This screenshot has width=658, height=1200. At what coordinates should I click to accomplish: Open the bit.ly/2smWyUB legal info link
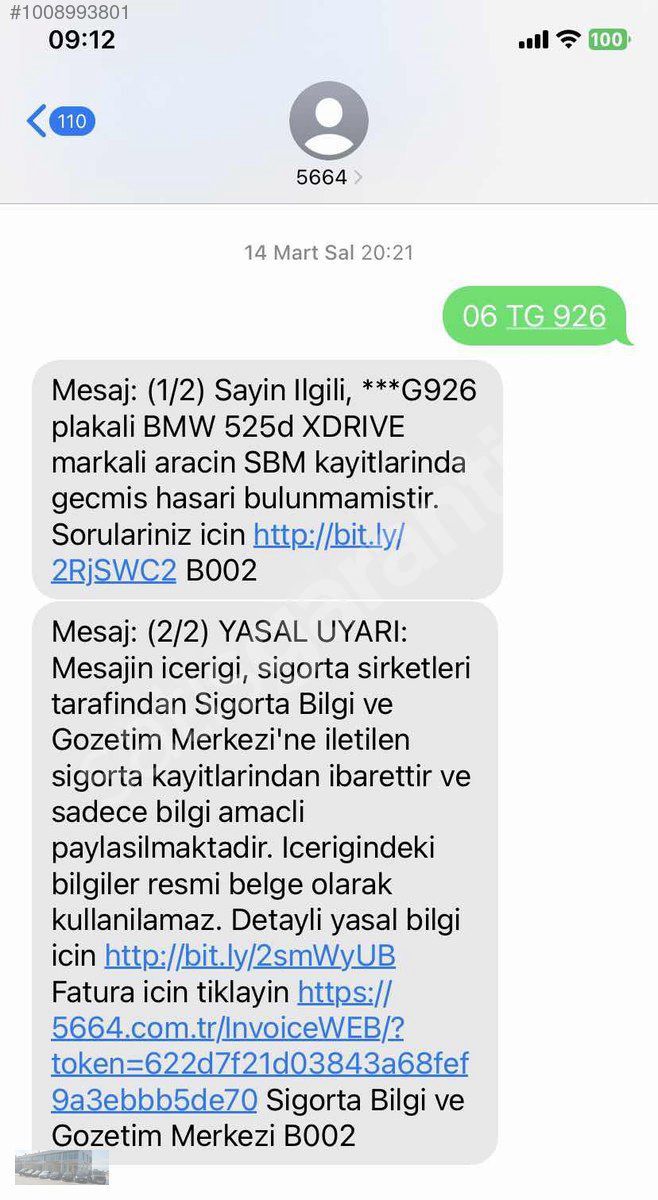(250, 956)
